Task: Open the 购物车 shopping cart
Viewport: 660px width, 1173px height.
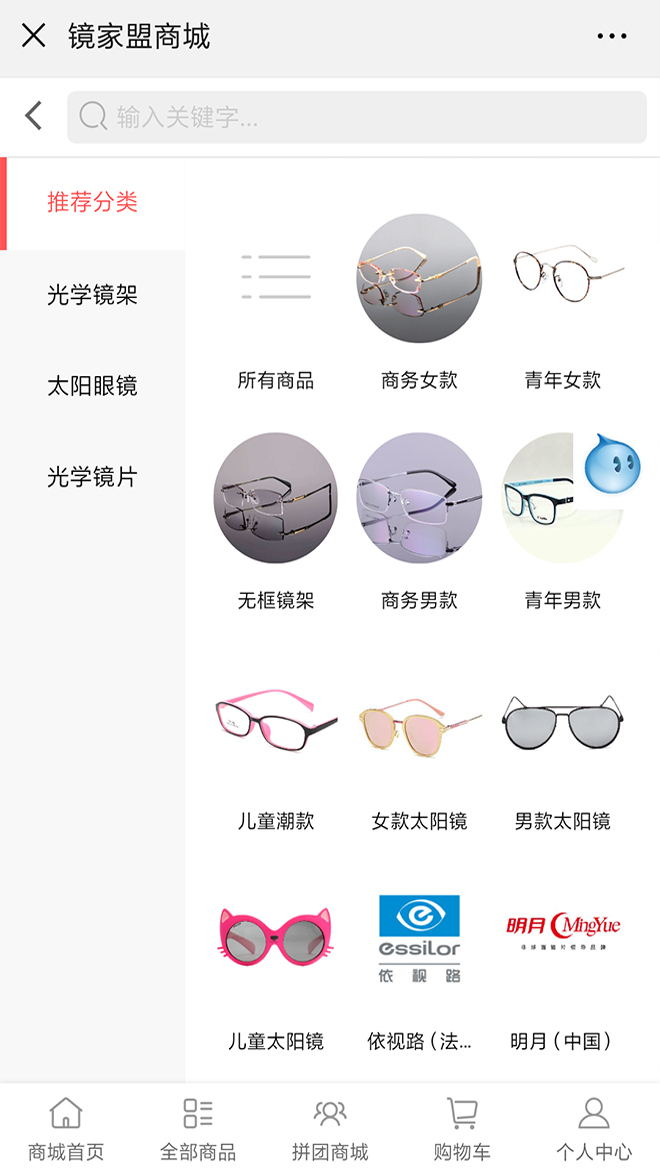Action: 462,1128
